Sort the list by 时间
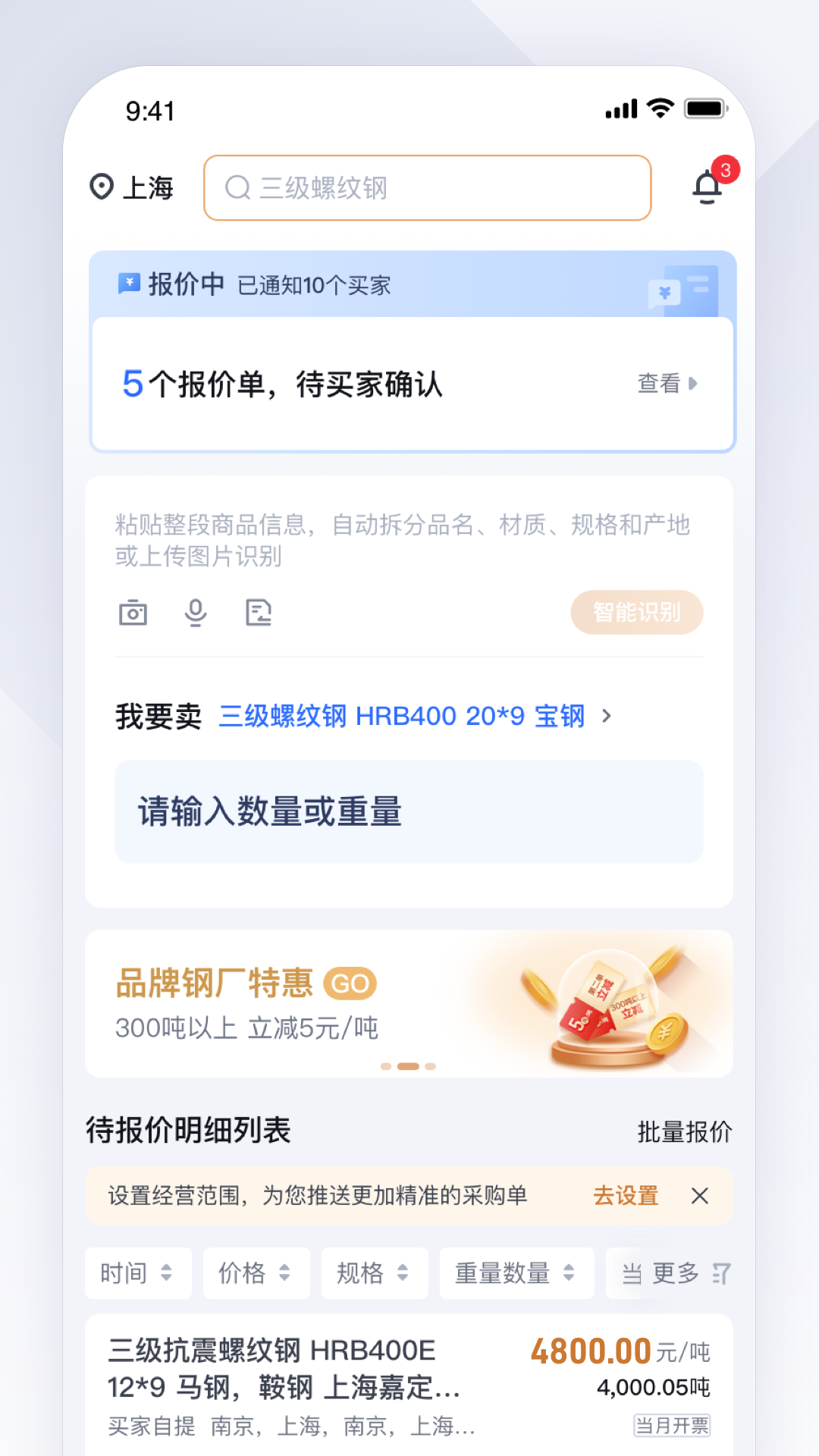This screenshot has height=1456, width=819. (x=138, y=1273)
